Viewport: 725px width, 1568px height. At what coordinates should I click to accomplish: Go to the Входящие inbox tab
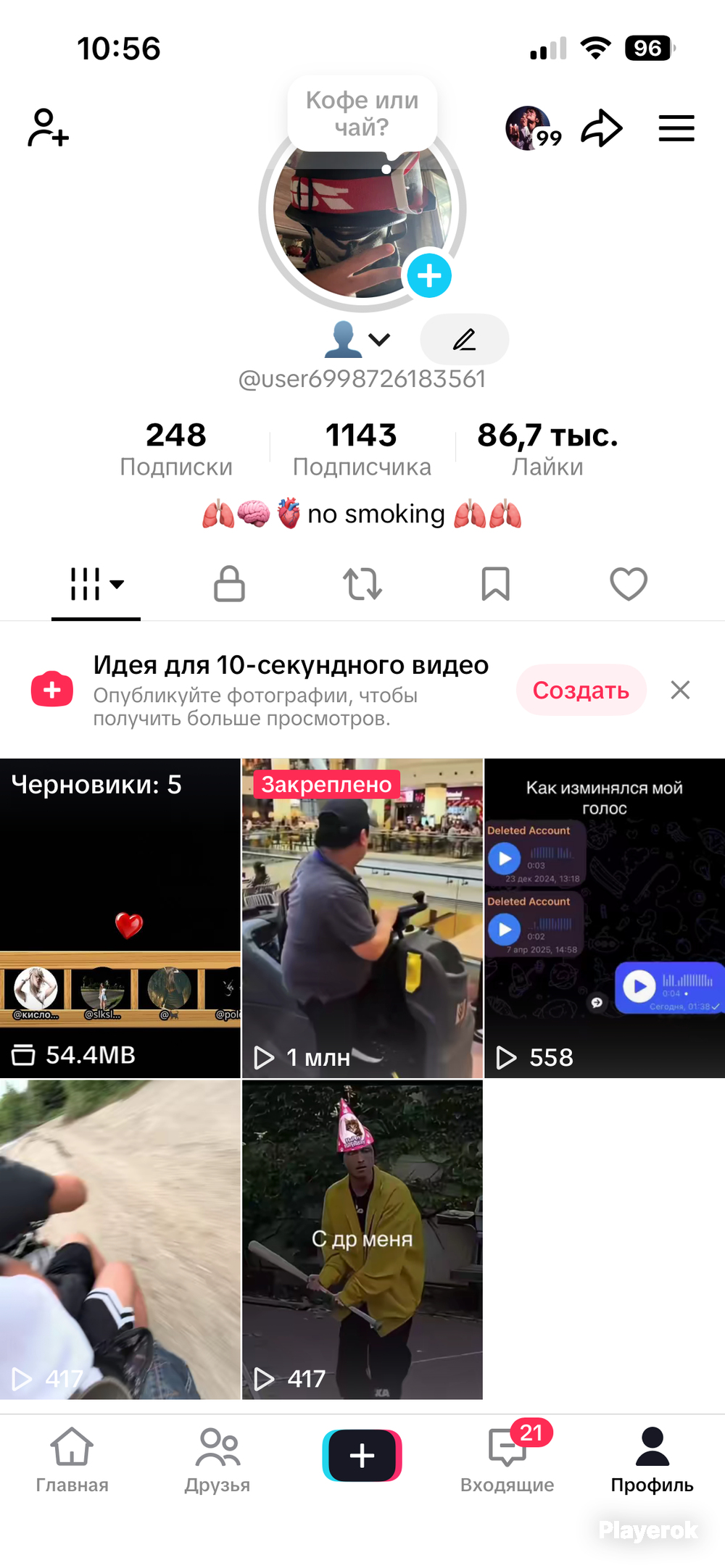tap(507, 1456)
